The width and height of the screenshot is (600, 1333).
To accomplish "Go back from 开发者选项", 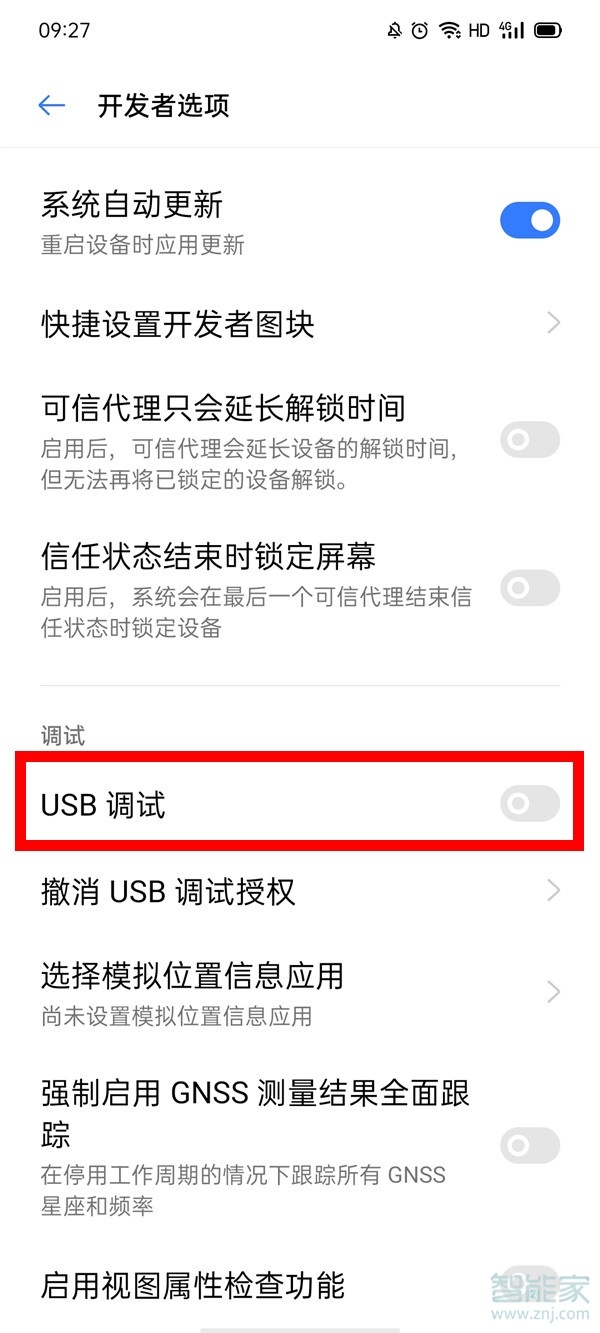I will pos(51,106).
